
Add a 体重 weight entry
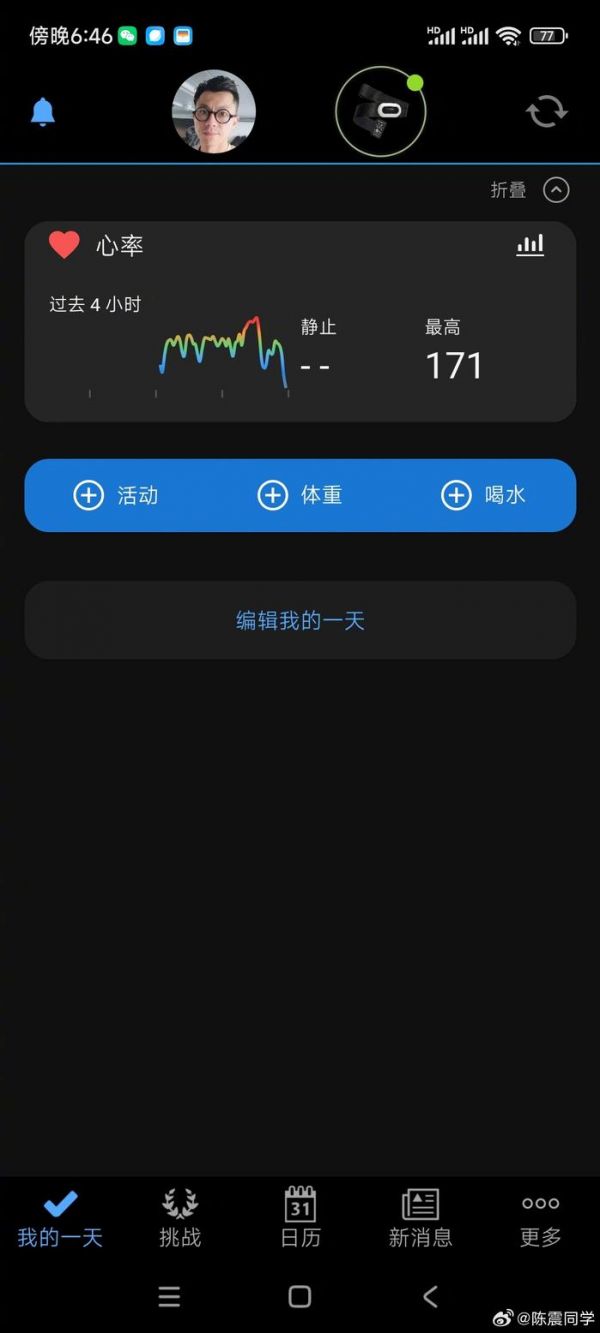click(300, 495)
